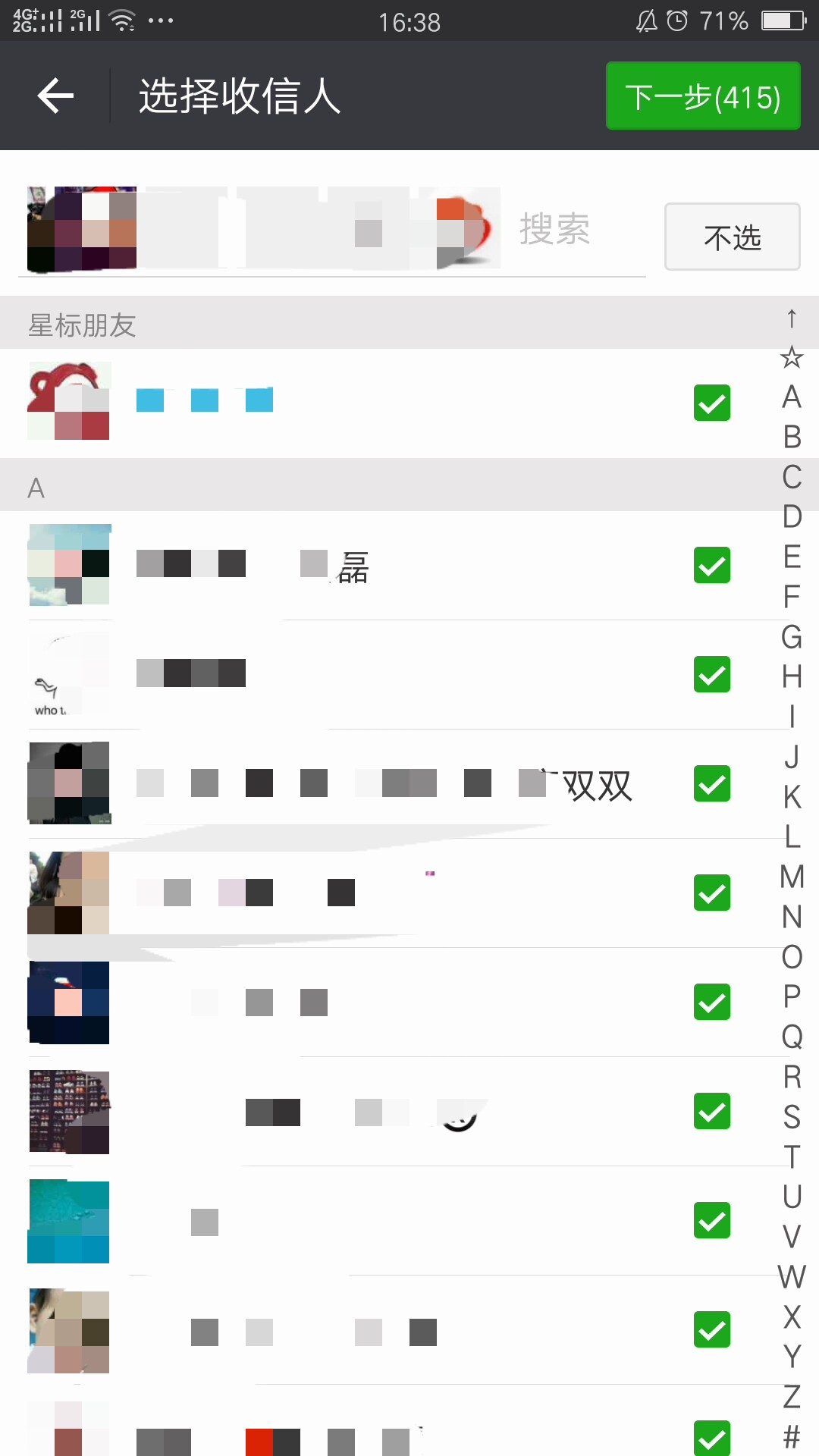Viewport: 819px width, 1456px height.
Task: Tap 不选 to deselect all recipients
Action: (731, 237)
